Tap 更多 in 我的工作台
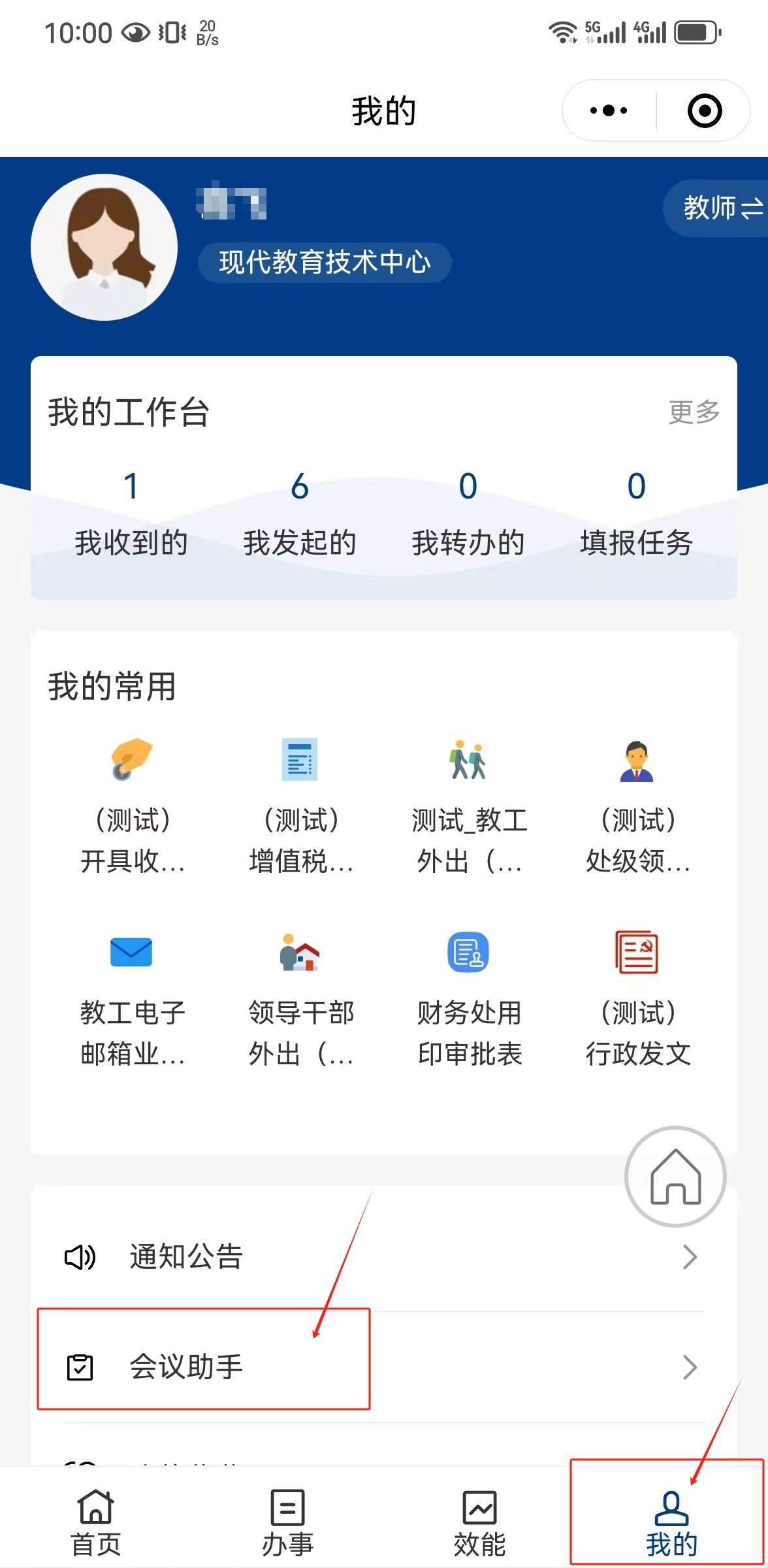Image resolution: width=768 pixels, height=1568 pixels. (x=694, y=412)
